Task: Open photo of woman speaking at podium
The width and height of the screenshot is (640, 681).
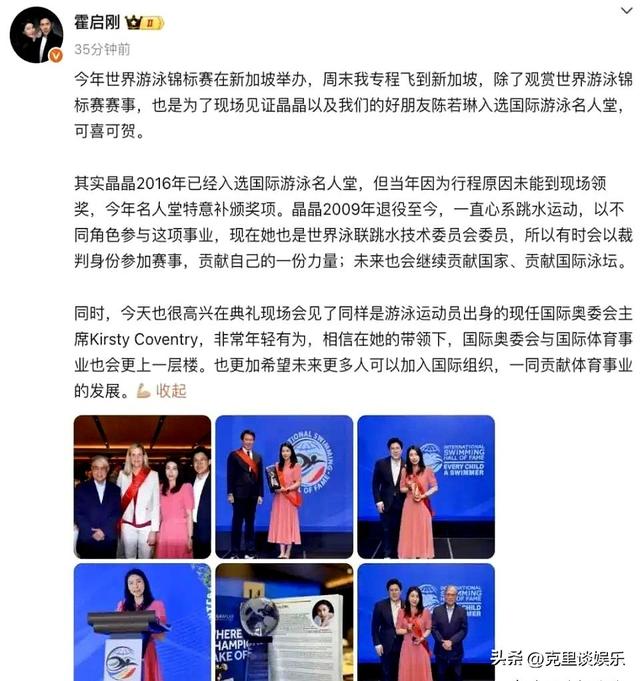Action: pos(142,622)
